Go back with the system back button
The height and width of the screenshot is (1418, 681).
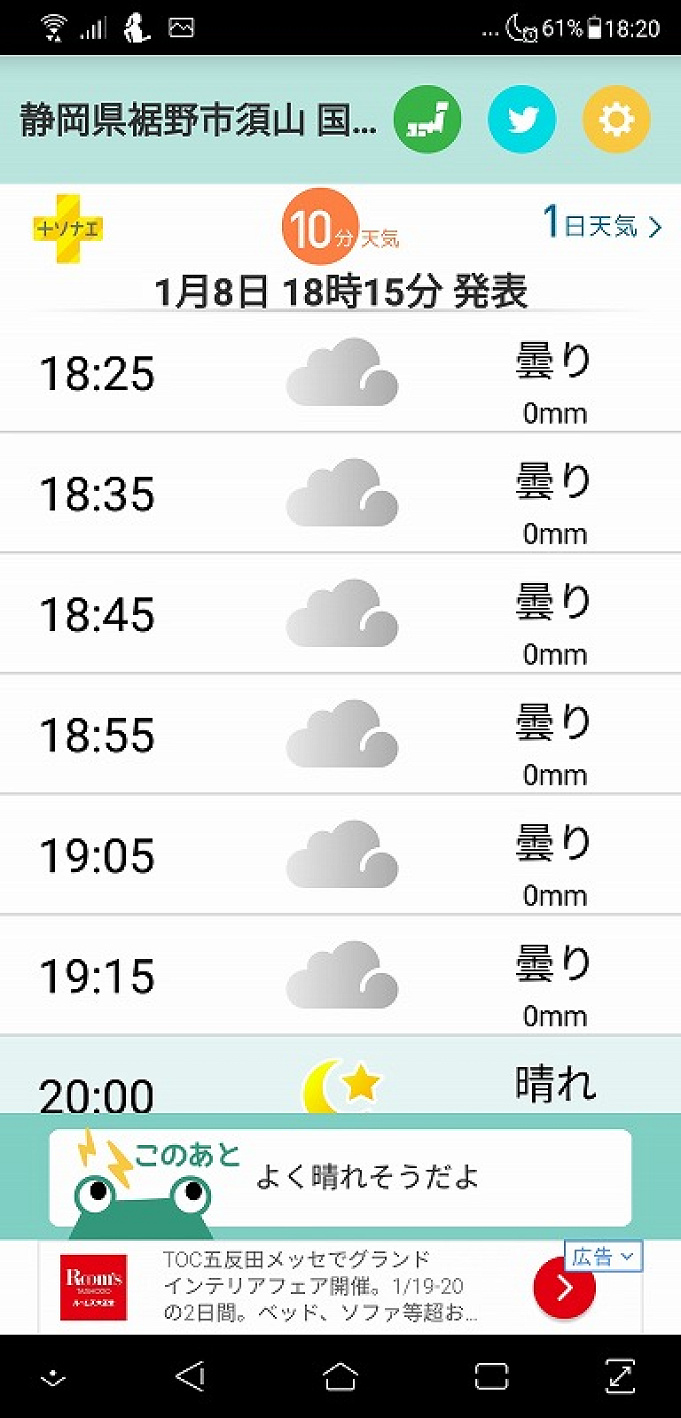point(190,1377)
